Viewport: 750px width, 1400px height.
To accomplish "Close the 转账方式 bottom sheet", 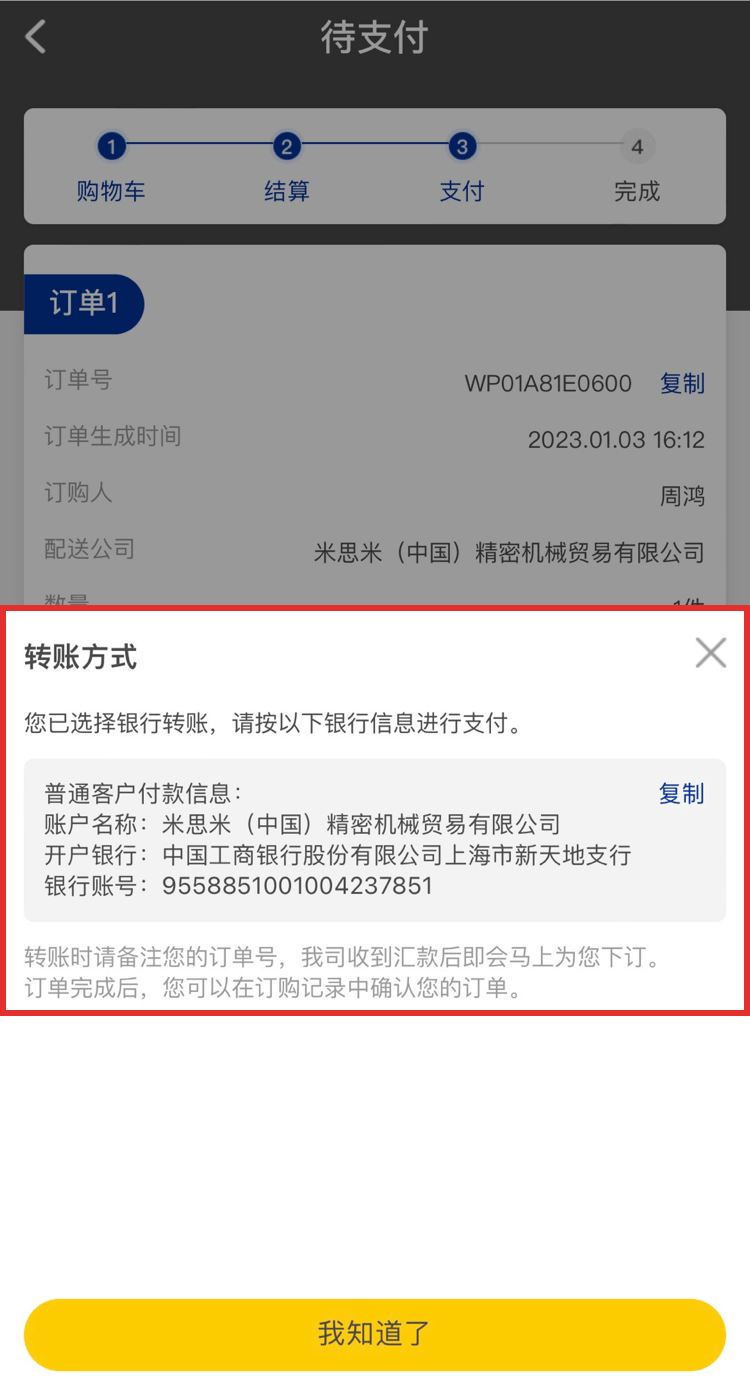I will pos(710,653).
